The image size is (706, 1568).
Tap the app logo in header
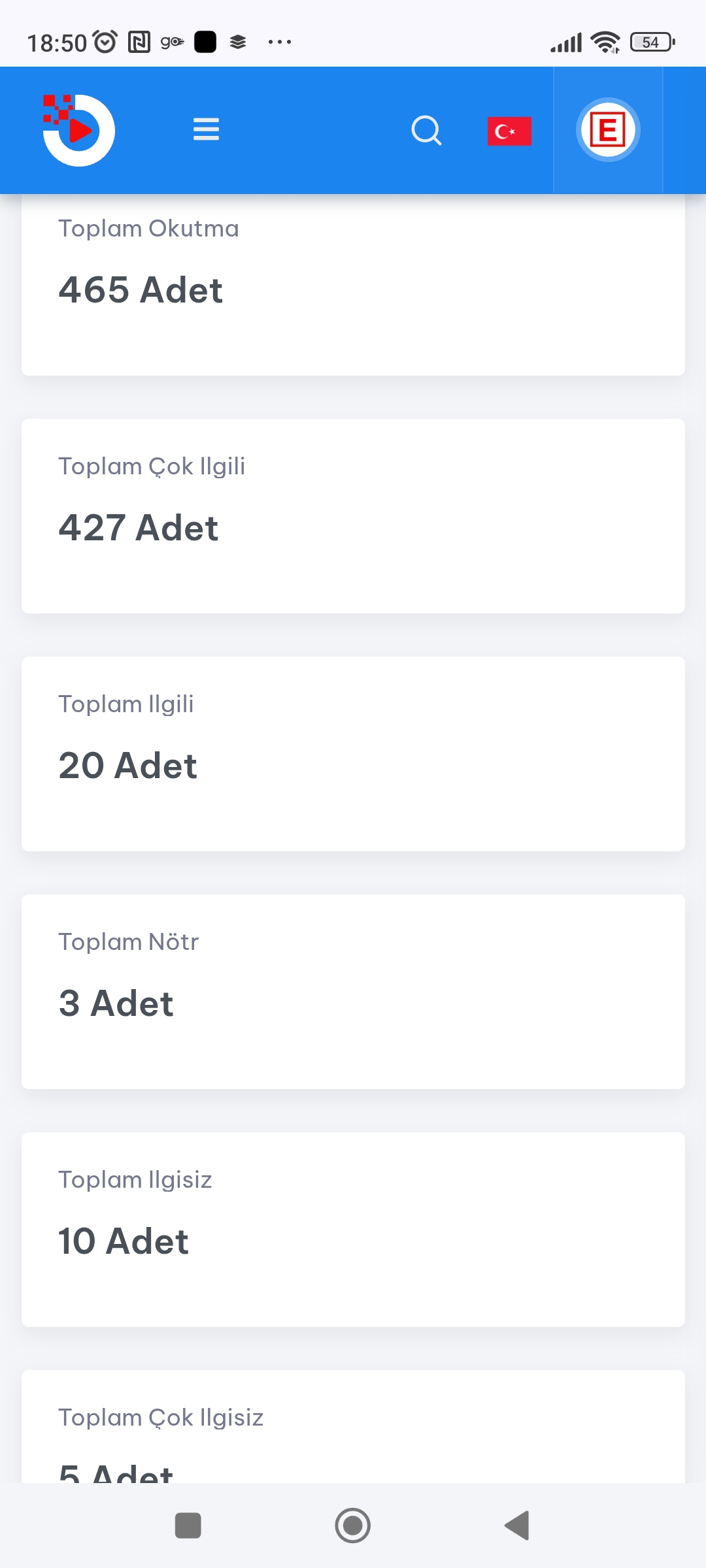(x=78, y=130)
